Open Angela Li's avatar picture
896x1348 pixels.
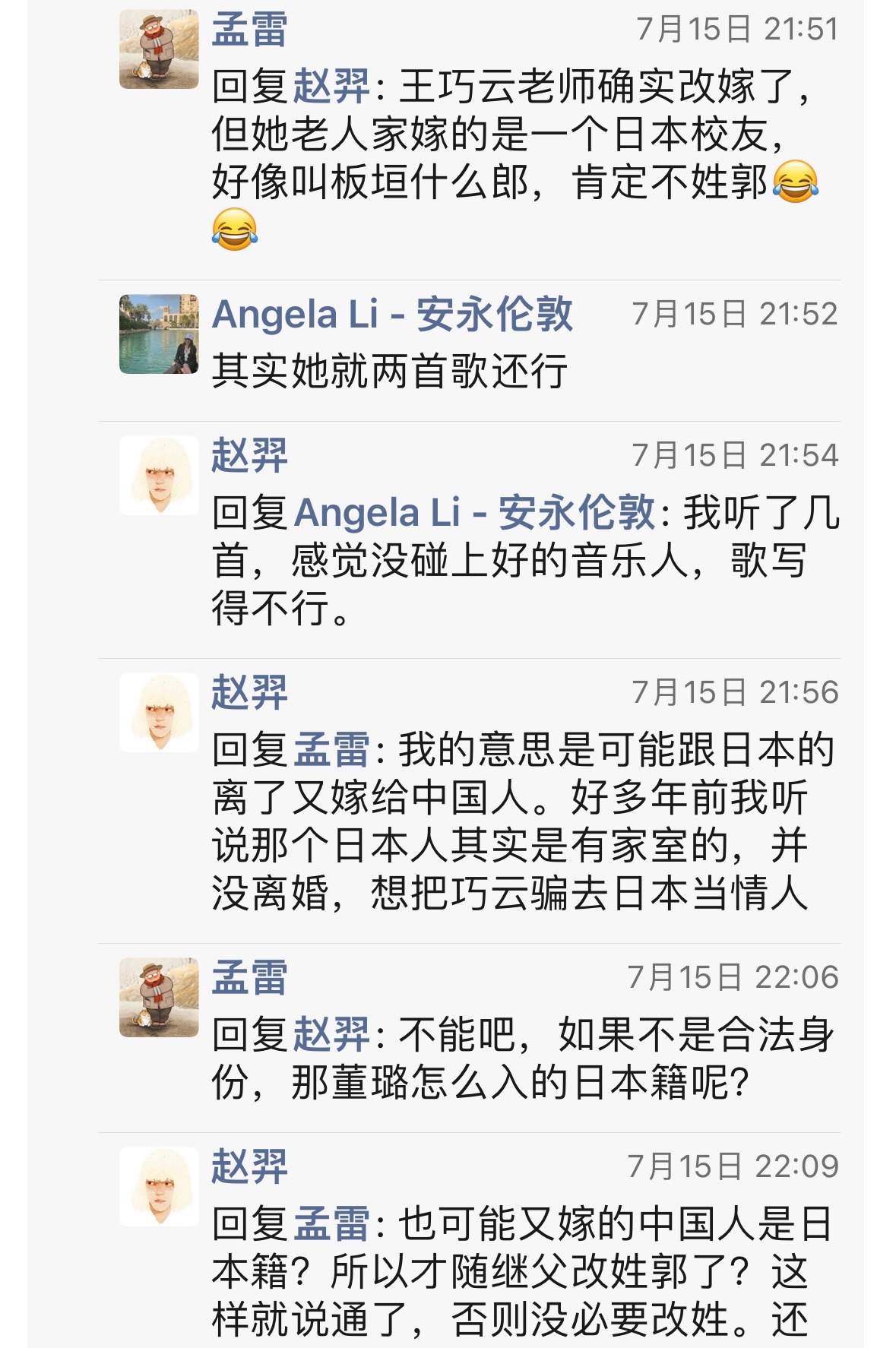click(159, 334)
